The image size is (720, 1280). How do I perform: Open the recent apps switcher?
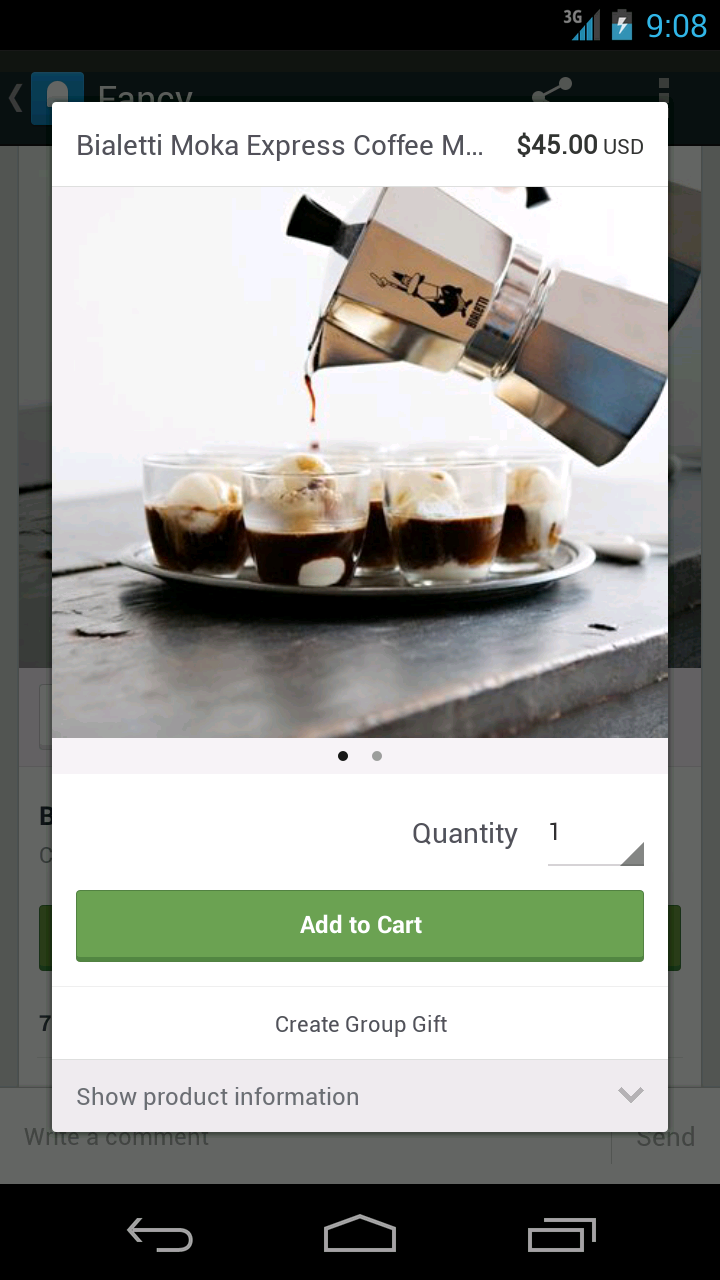click(561, 1235)
